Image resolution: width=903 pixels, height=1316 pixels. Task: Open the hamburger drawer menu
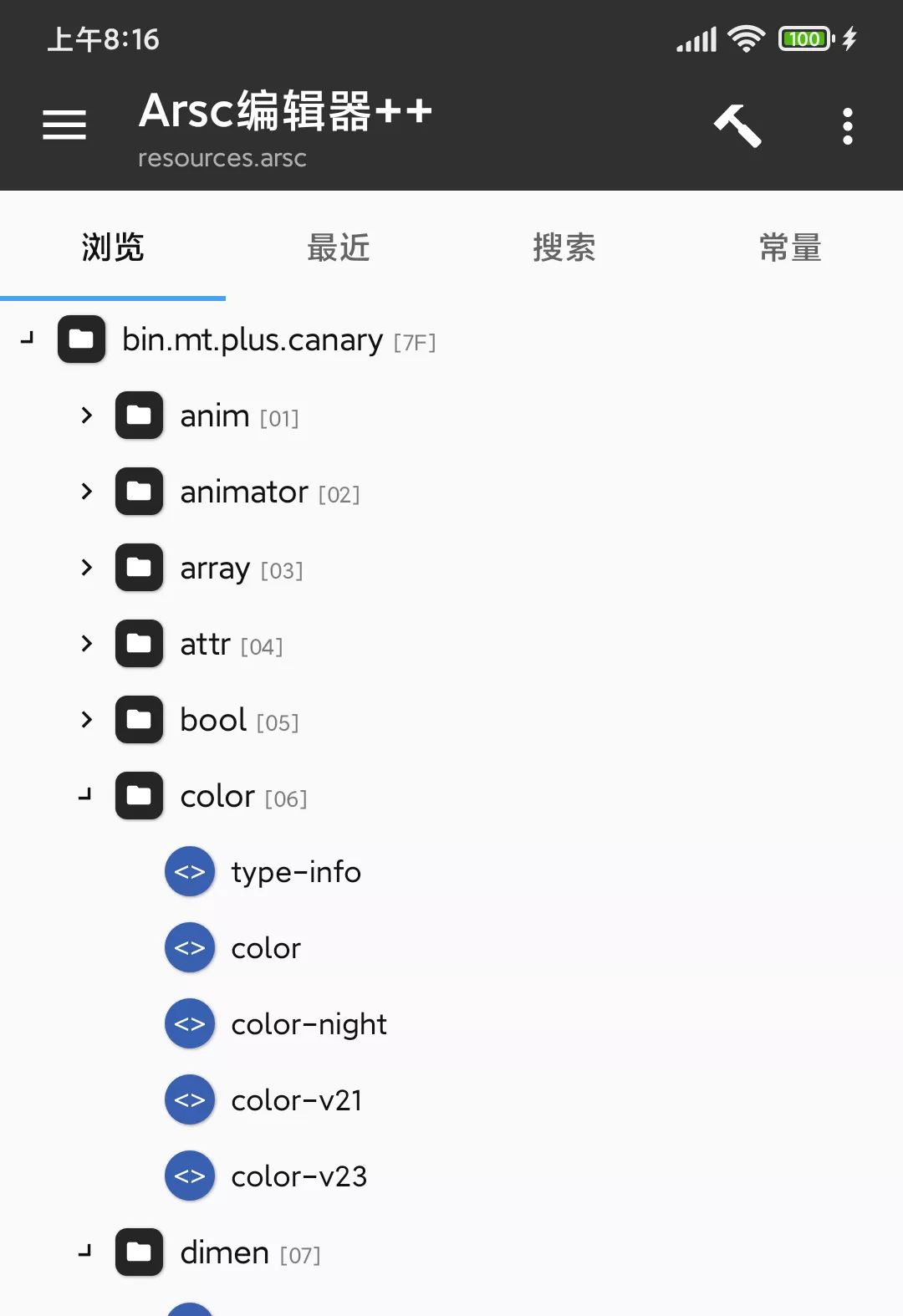point(64,125)
